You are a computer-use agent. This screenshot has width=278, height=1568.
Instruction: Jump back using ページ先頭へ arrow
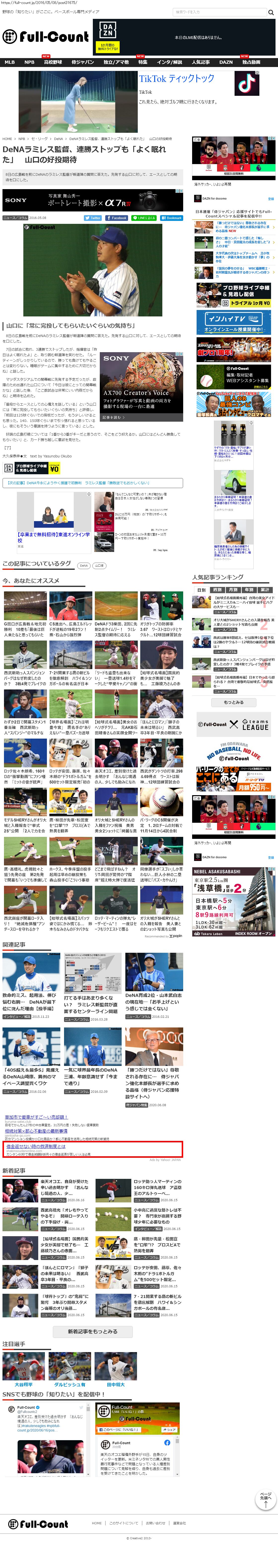tap(266, 1500)
